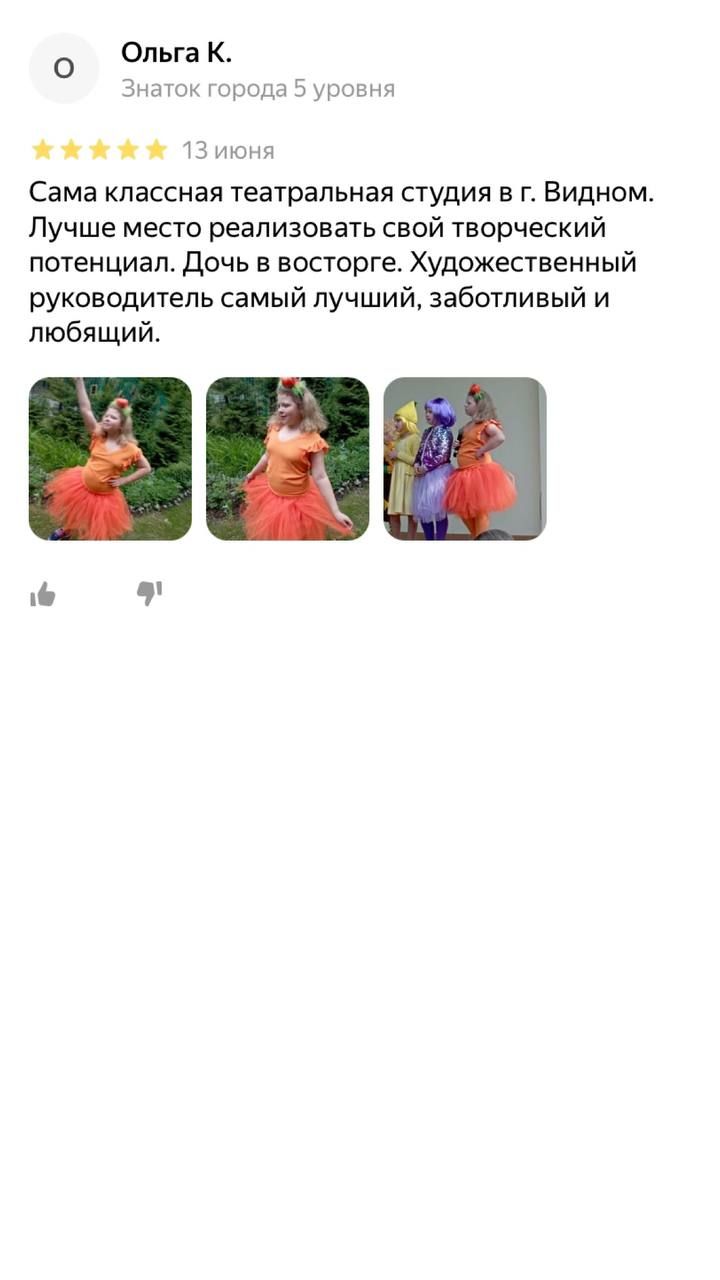The height and width of the screenshot is (1280, 720).
Task: Like the review with thumbs up
Action: pos(43,595)
